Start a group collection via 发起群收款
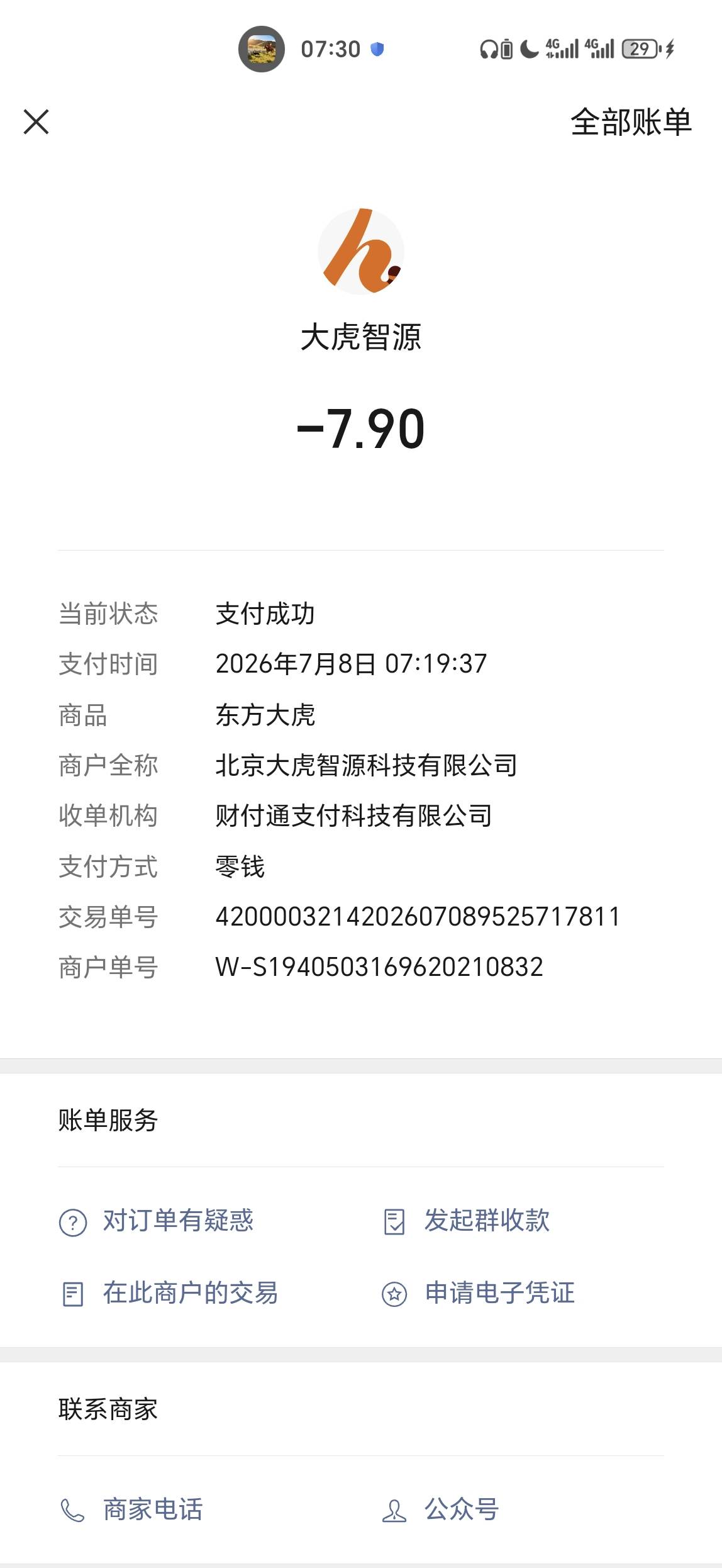 click(x=466, y=1221)
